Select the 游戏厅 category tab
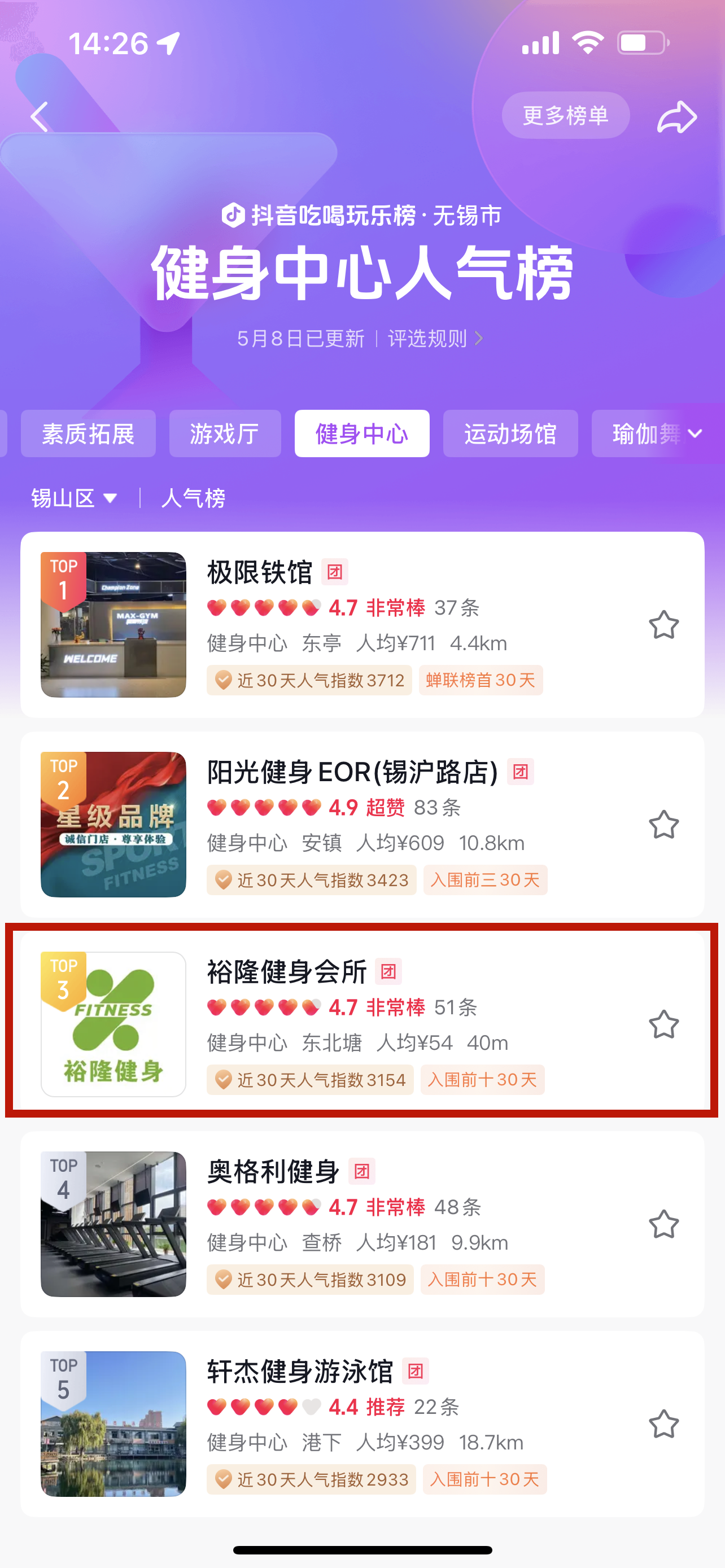Viewport: 725px width, 1568px height. click(225, 433)
